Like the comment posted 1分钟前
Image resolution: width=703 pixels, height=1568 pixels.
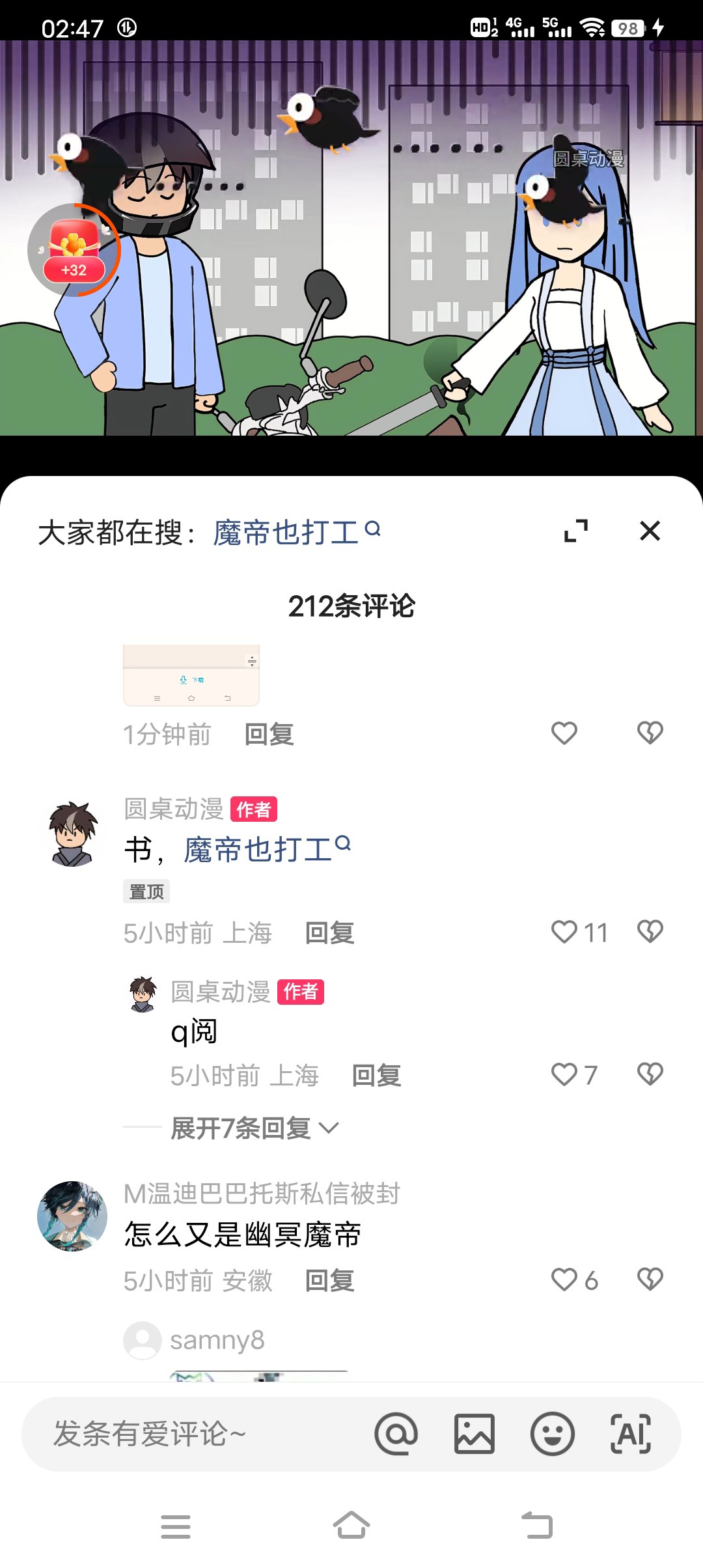click(564, 733)
